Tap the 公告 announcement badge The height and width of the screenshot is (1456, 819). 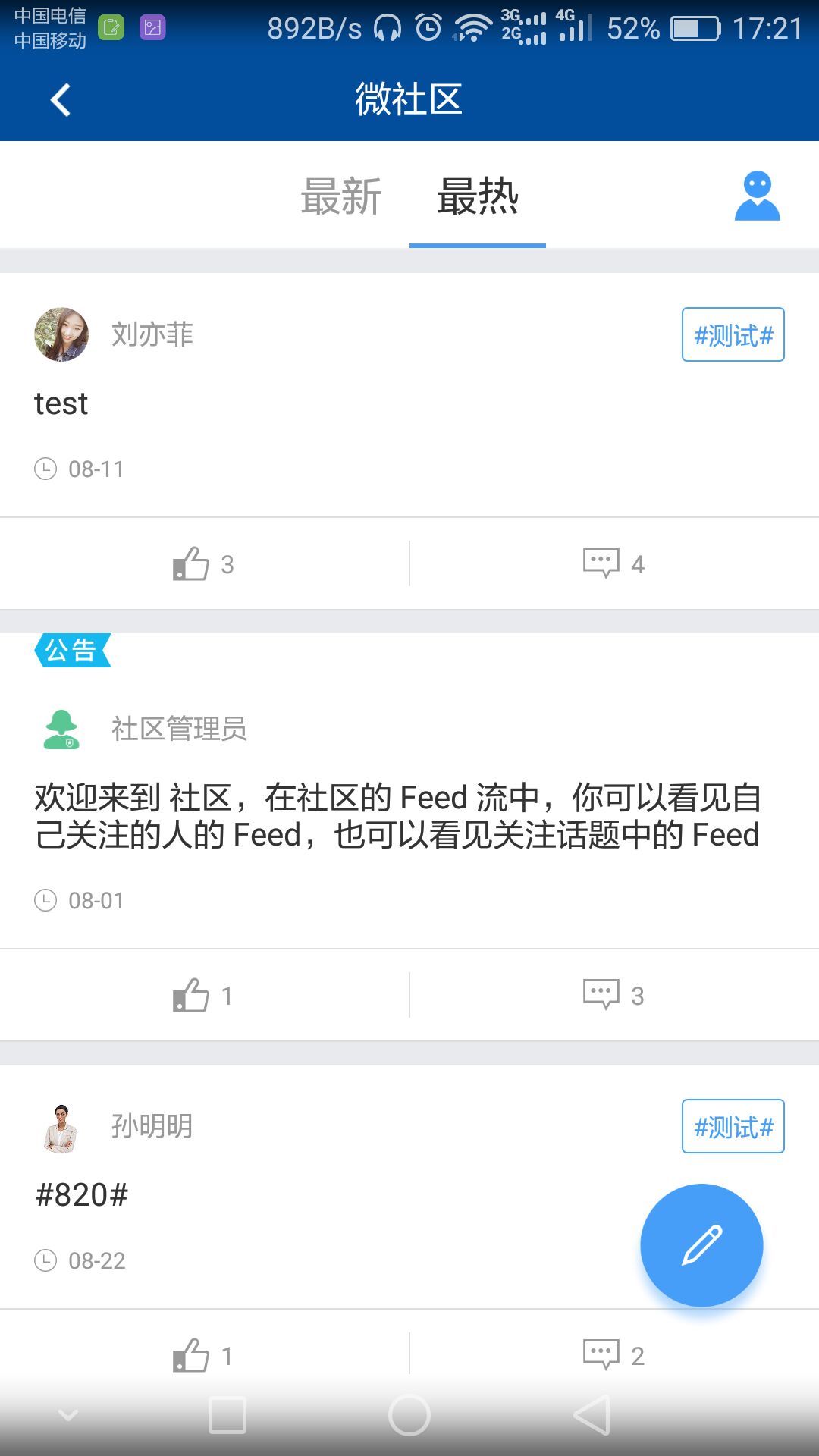click(71, 648)
